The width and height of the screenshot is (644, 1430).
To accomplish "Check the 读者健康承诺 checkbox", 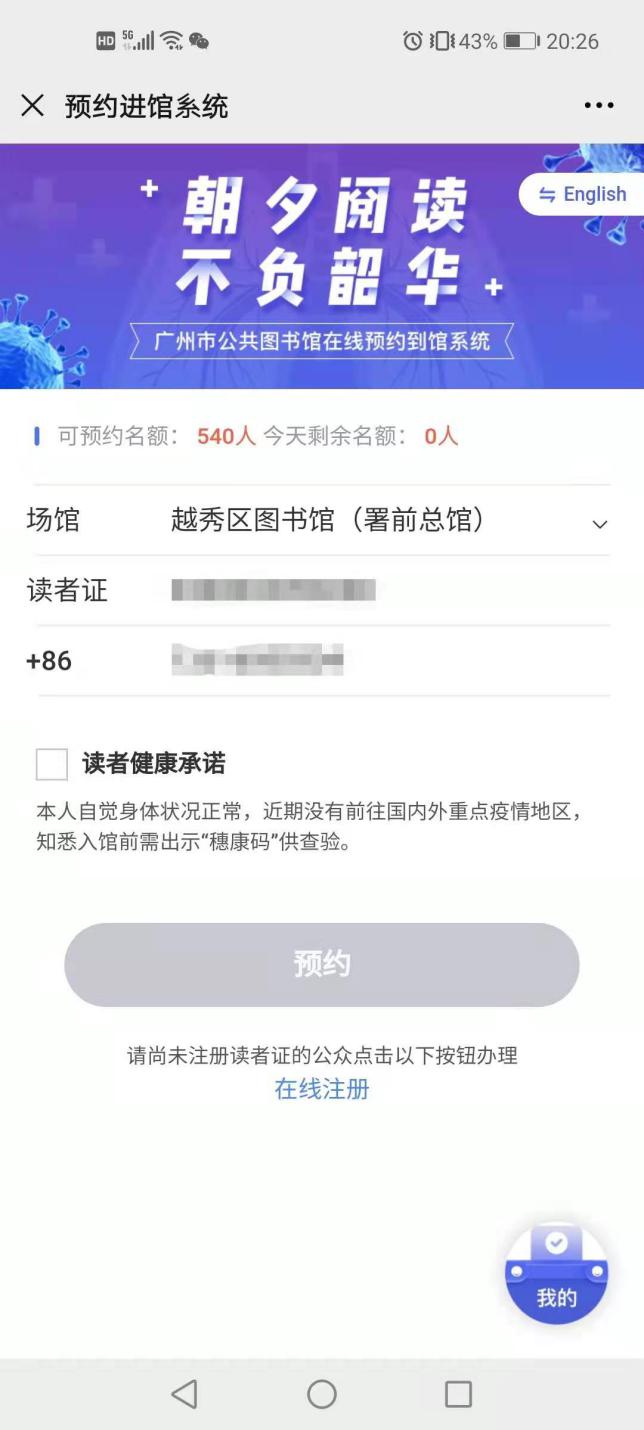I will pyautogui.click(x=52, y=764).
